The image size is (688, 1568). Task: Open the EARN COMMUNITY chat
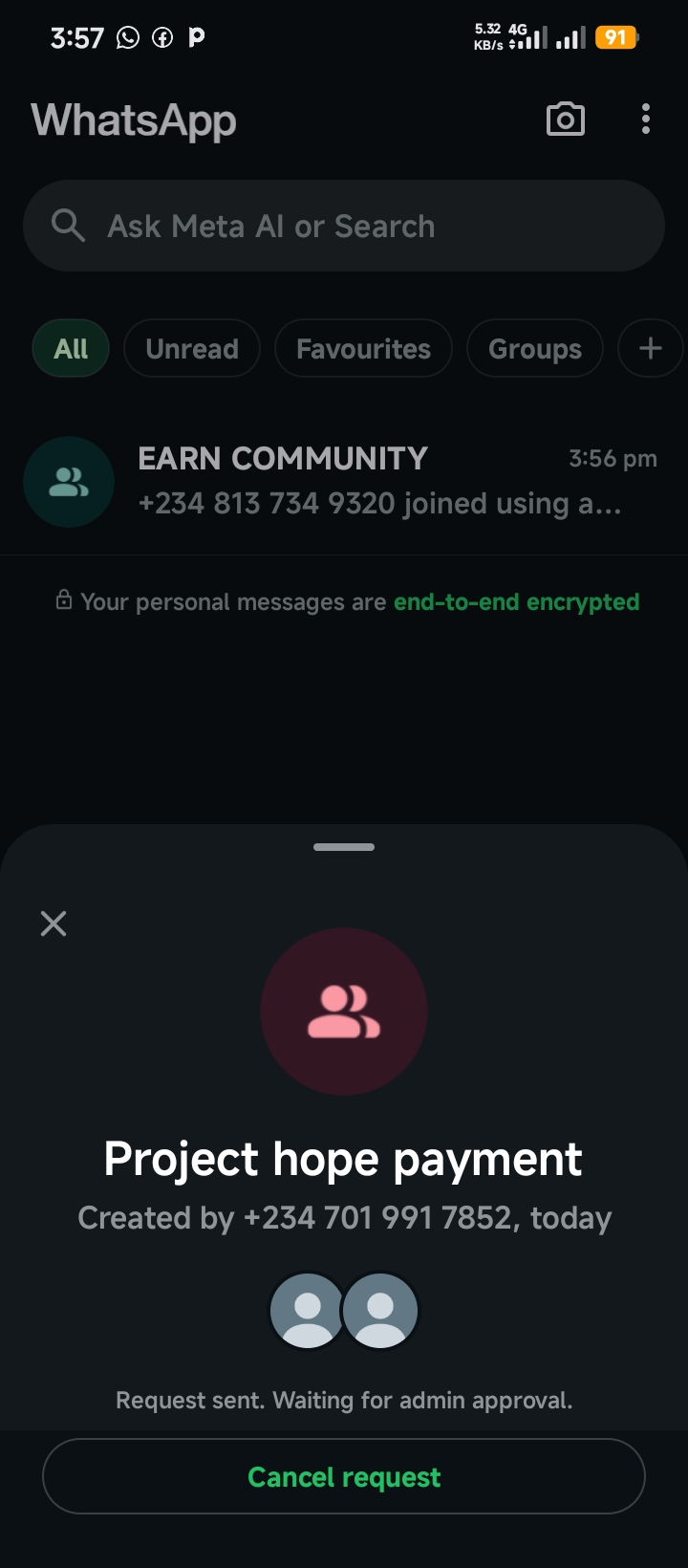344,482
